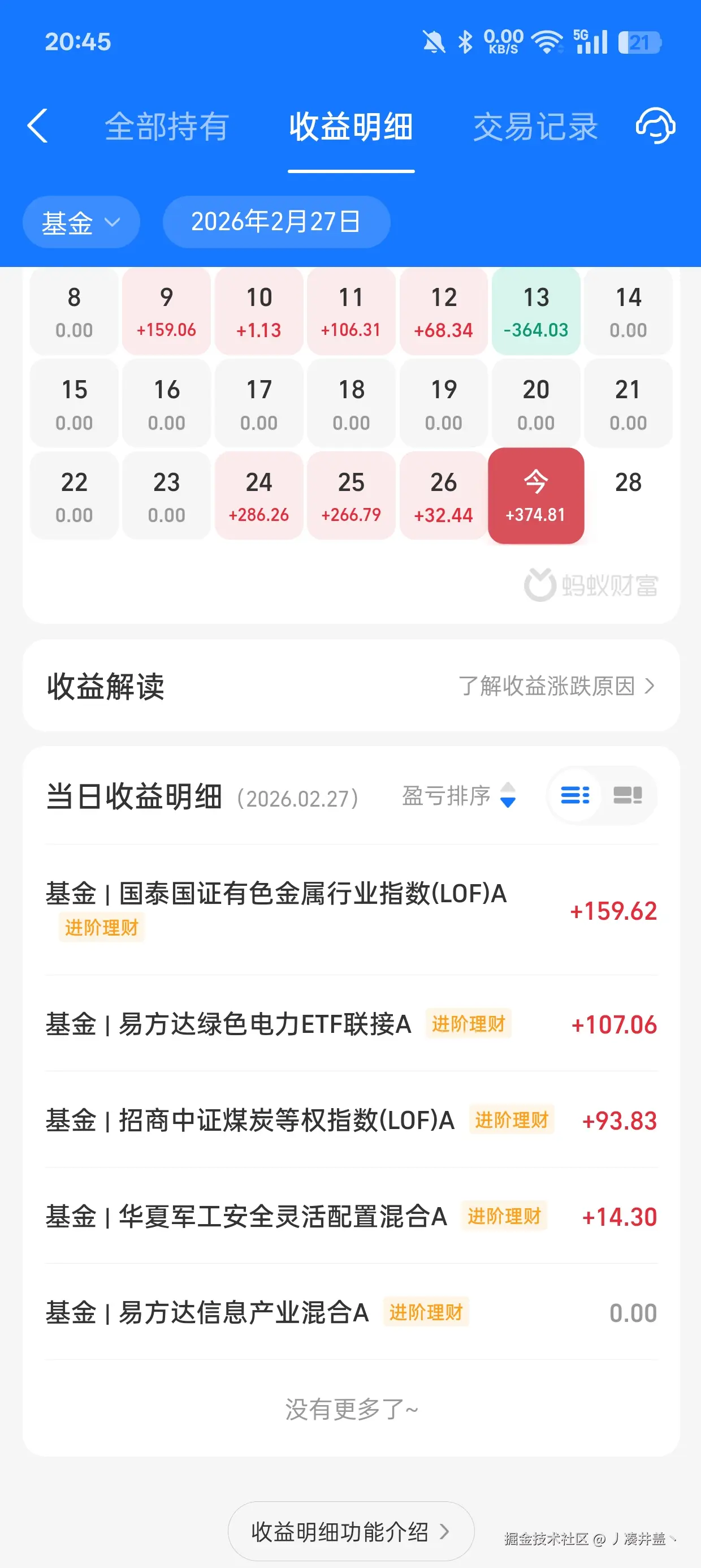701x1568 pixels.
Task: Select February 24 showing +286.26 on calendar
Action: 258,496
